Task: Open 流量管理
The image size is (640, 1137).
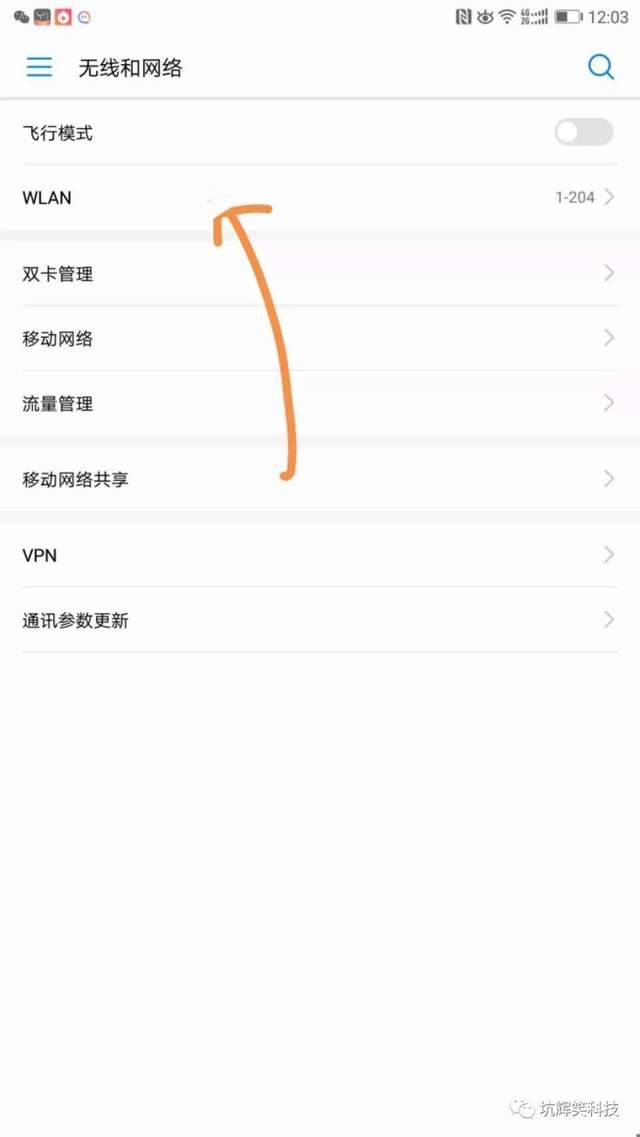Action: (320, 404)
